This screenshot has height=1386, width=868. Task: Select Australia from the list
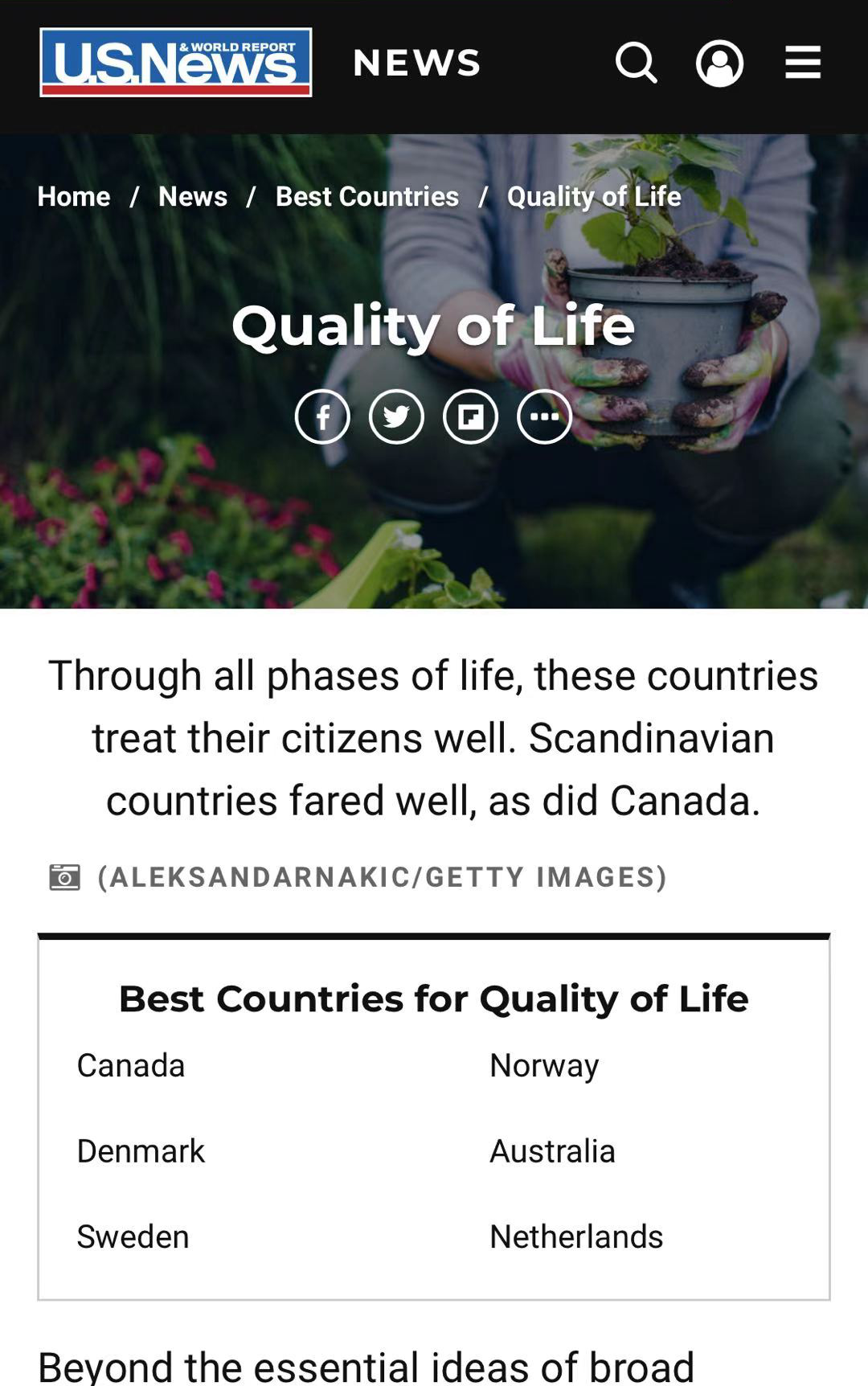click(x=552, y=1151)
